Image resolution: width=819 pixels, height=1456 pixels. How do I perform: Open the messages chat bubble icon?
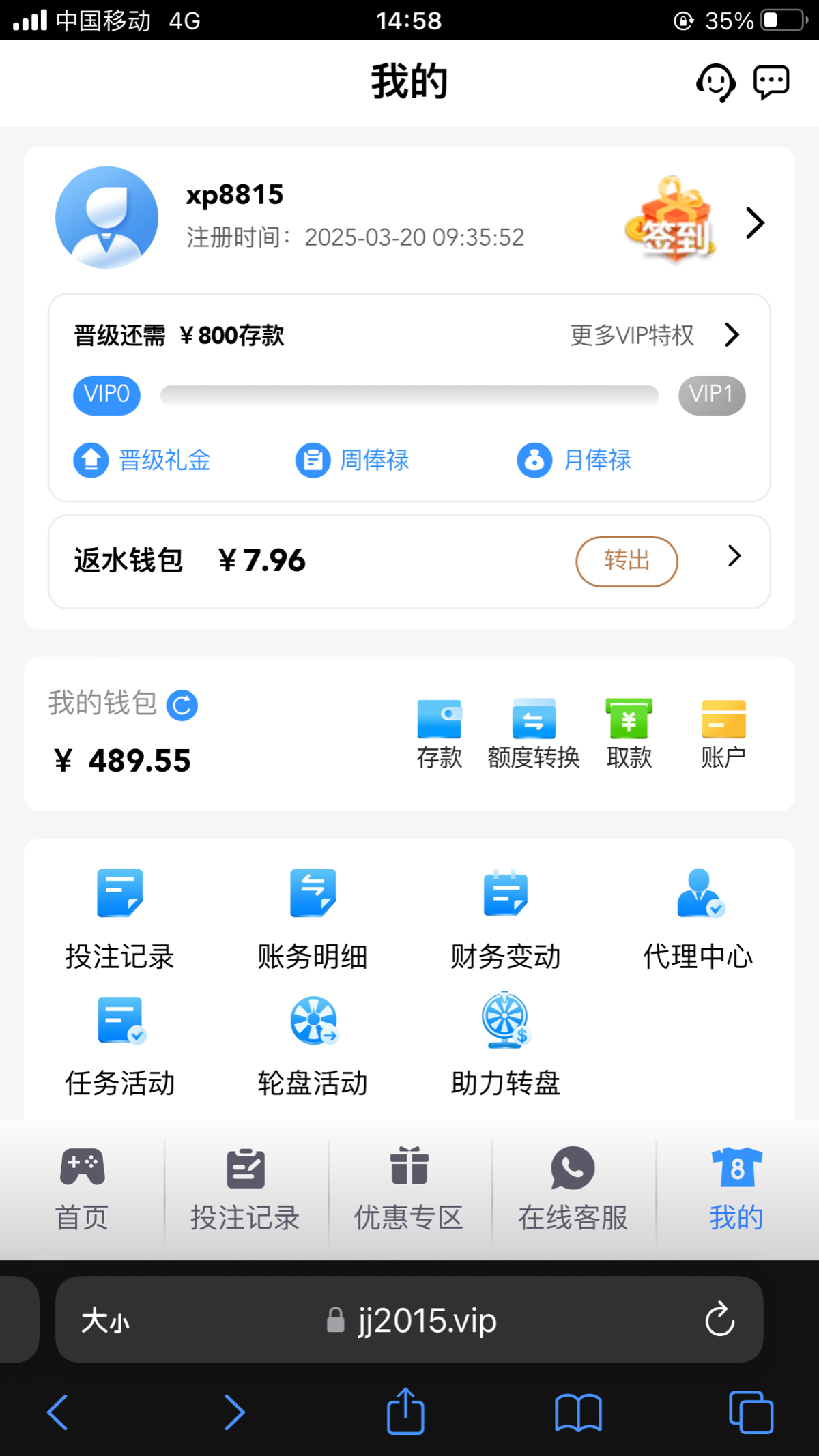point(771,83)
